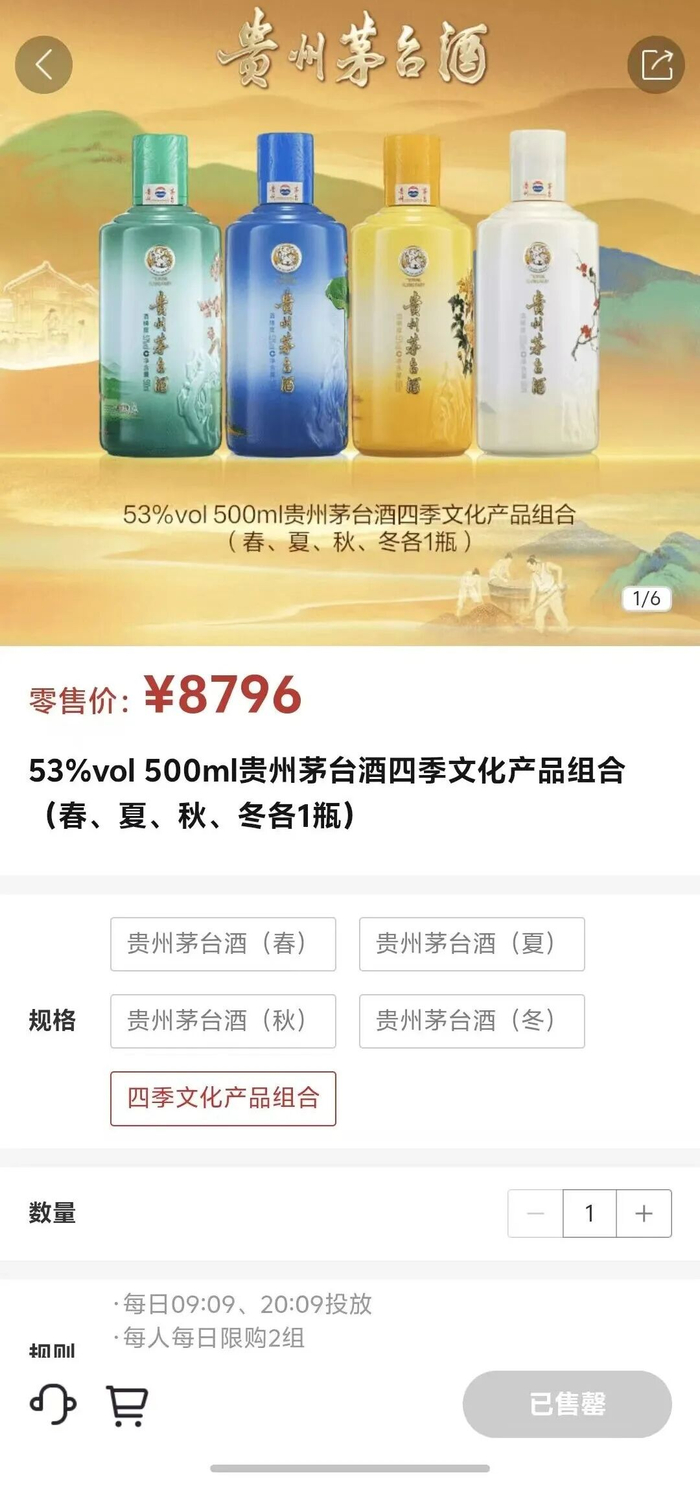The image size is (700, 1486).
Task: Open the shopping cart
Action: (x=127, y=1405)
